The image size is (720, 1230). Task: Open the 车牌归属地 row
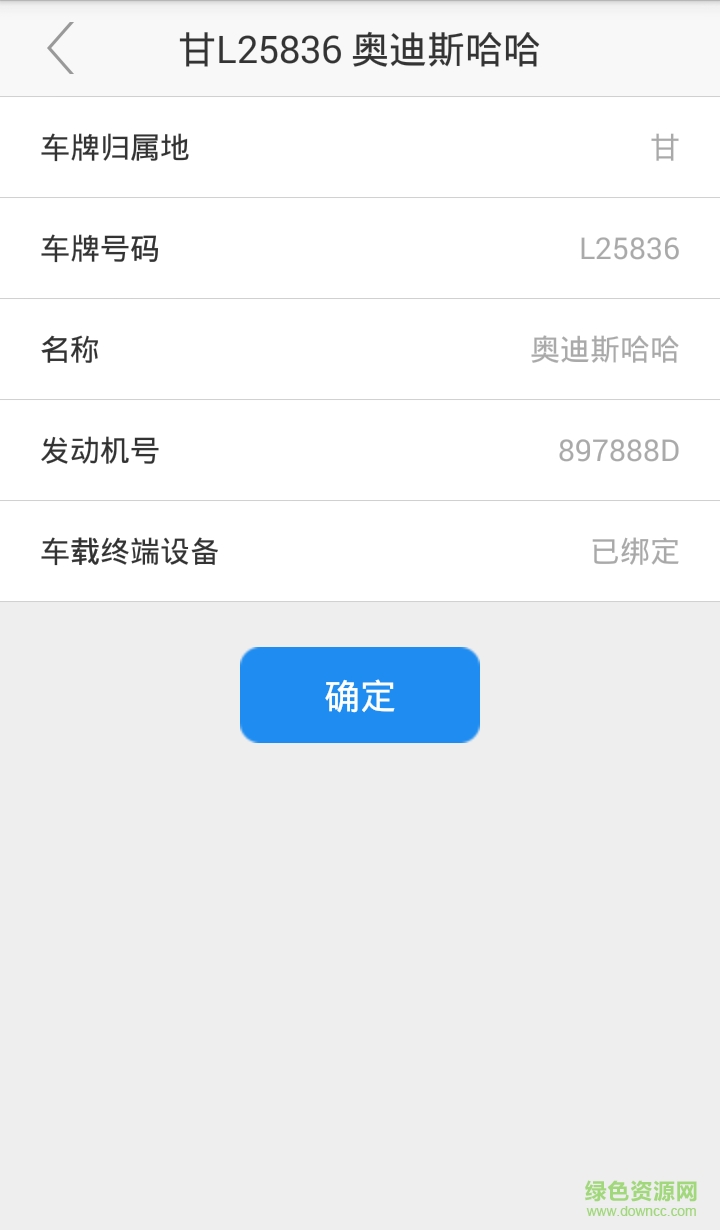pyautogui.click(x=360, y=148)
